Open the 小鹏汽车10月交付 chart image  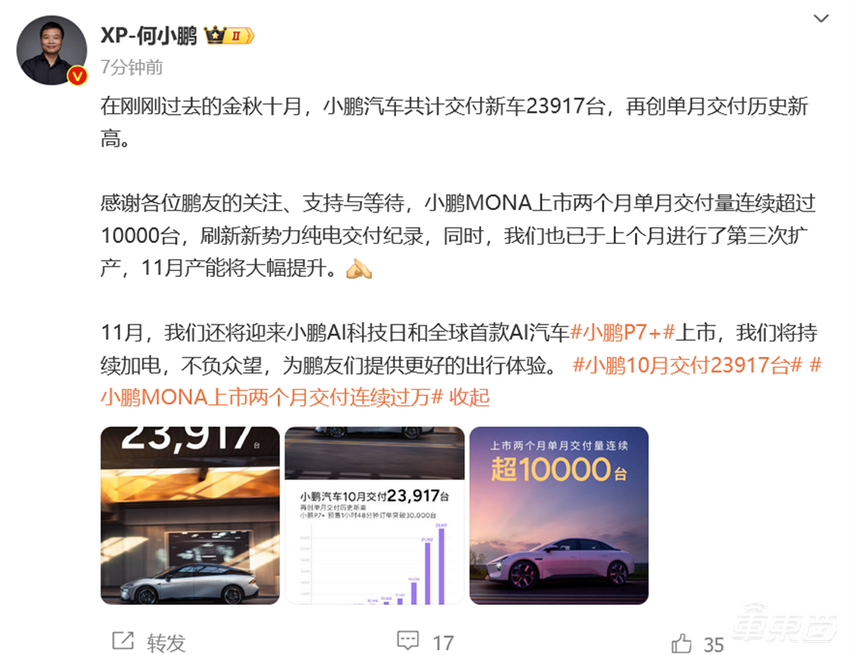374,515
